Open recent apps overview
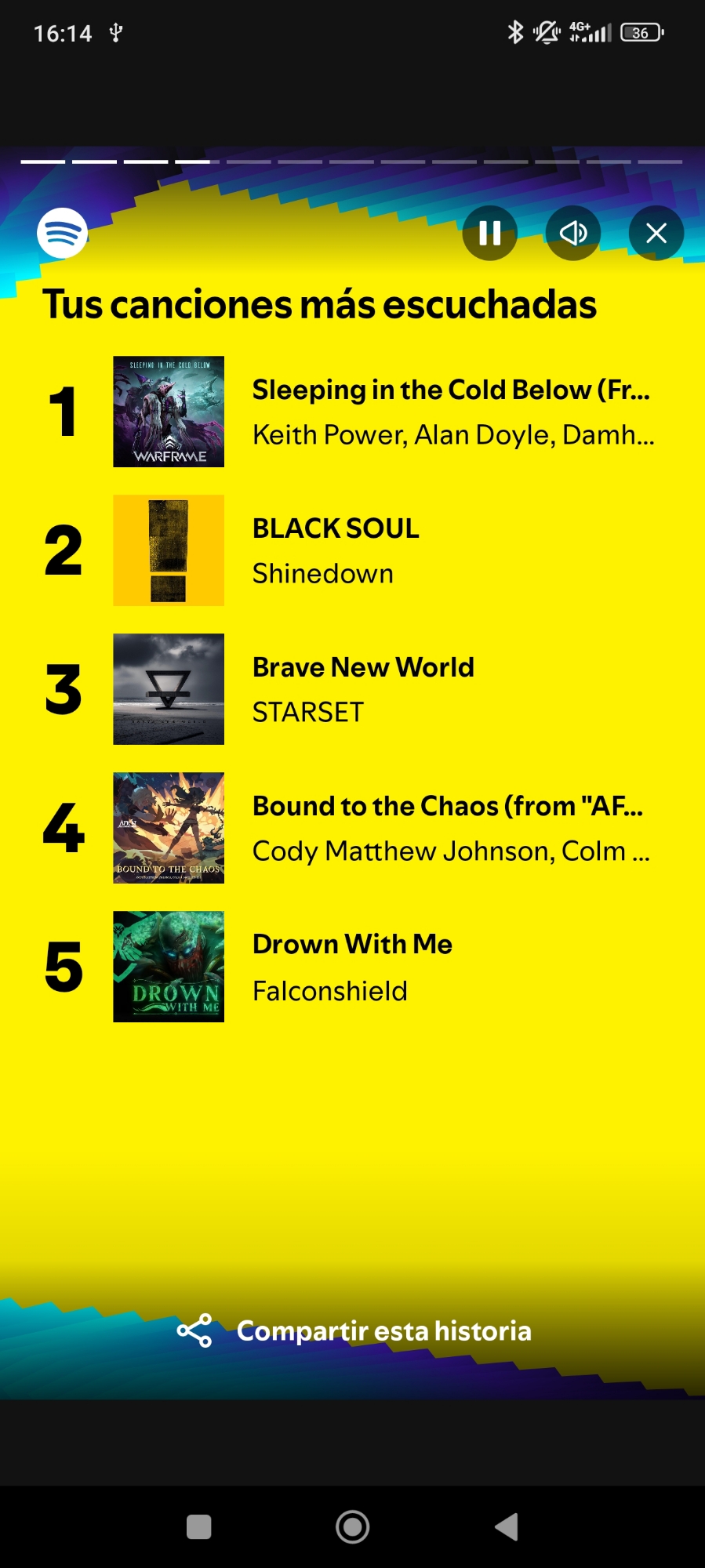Screen dimensions: 705x1568 [x=198, y=1526]
